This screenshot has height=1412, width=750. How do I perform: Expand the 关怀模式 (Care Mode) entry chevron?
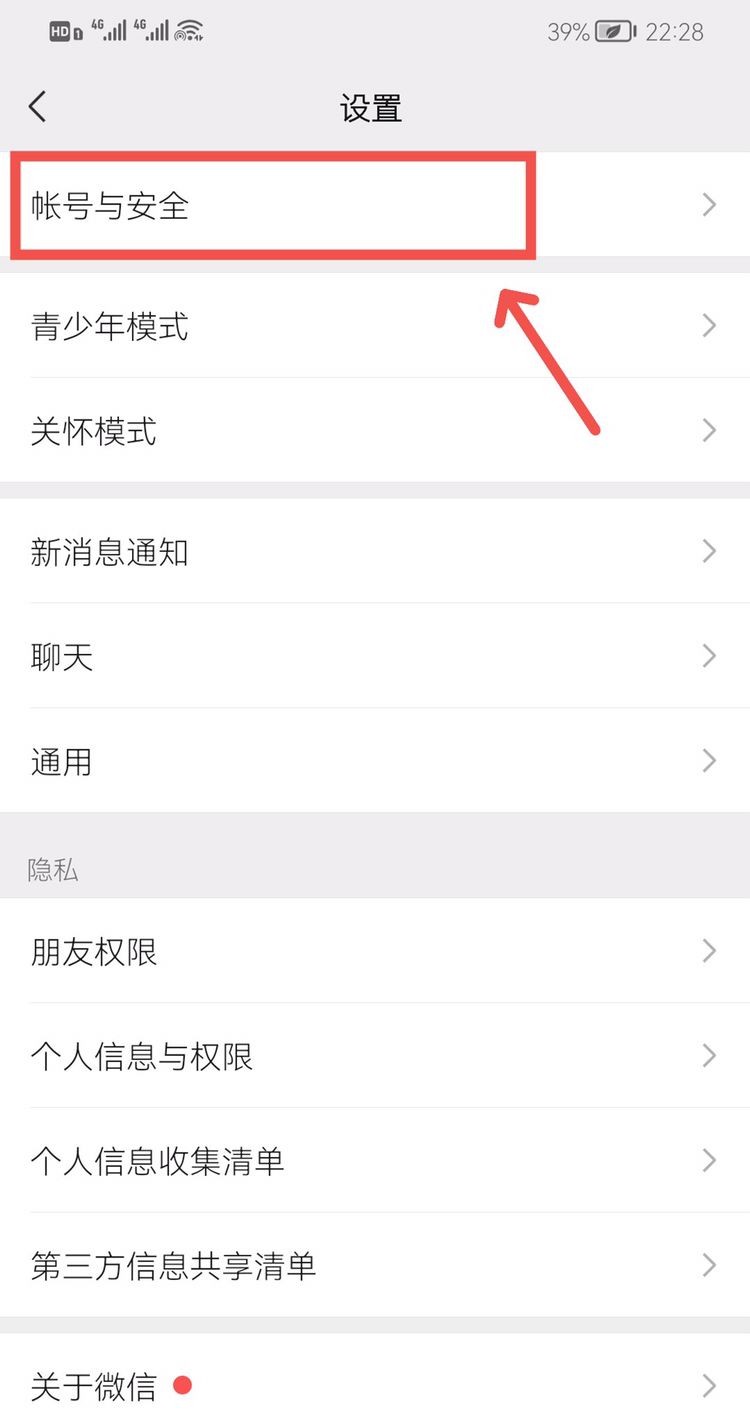point(709,430)
